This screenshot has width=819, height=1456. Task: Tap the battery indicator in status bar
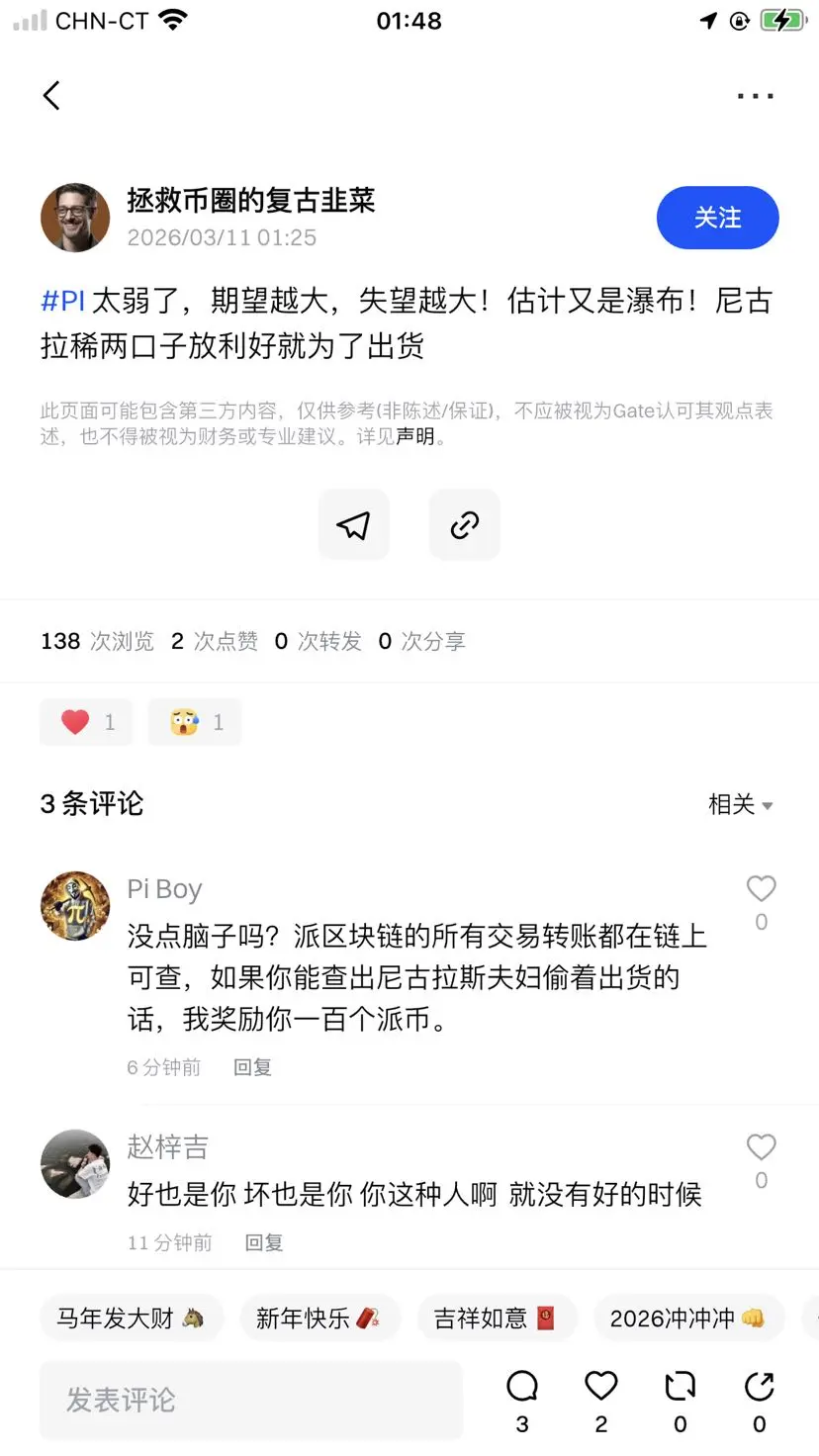(779, 20)
